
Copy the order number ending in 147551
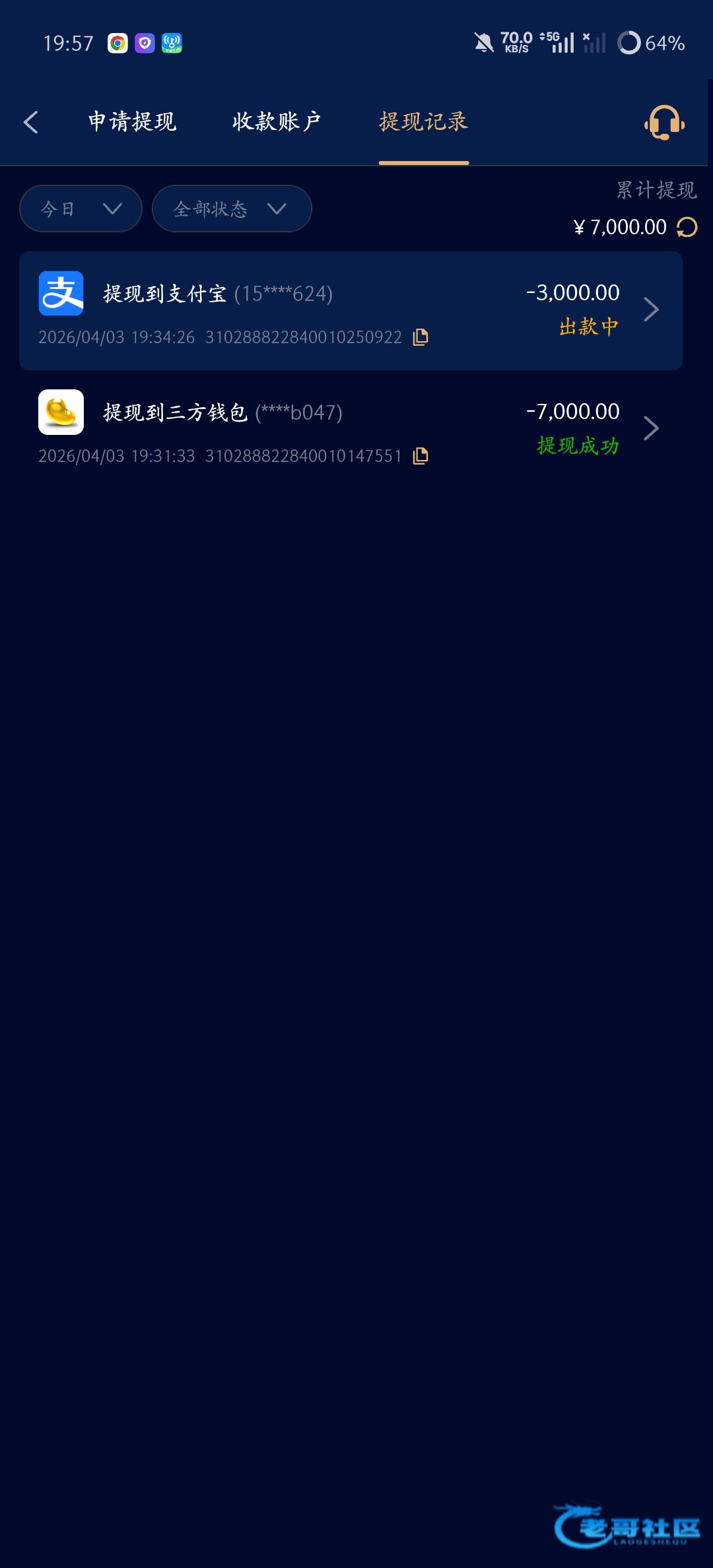click(x=421, y=456)
